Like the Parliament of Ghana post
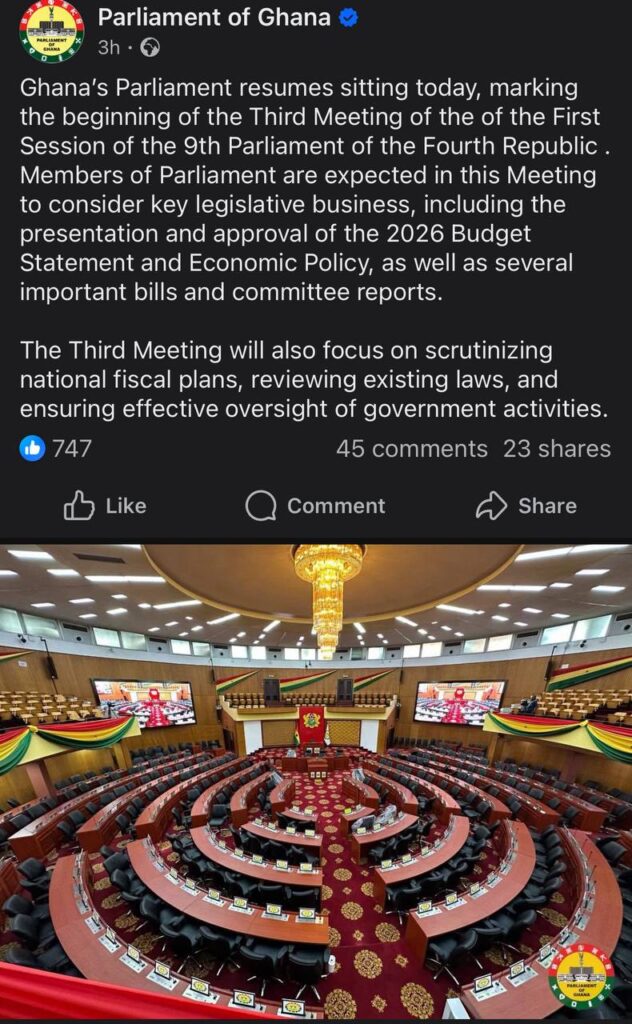Screen dimensions: 632x1024 (x=105, y=506)
